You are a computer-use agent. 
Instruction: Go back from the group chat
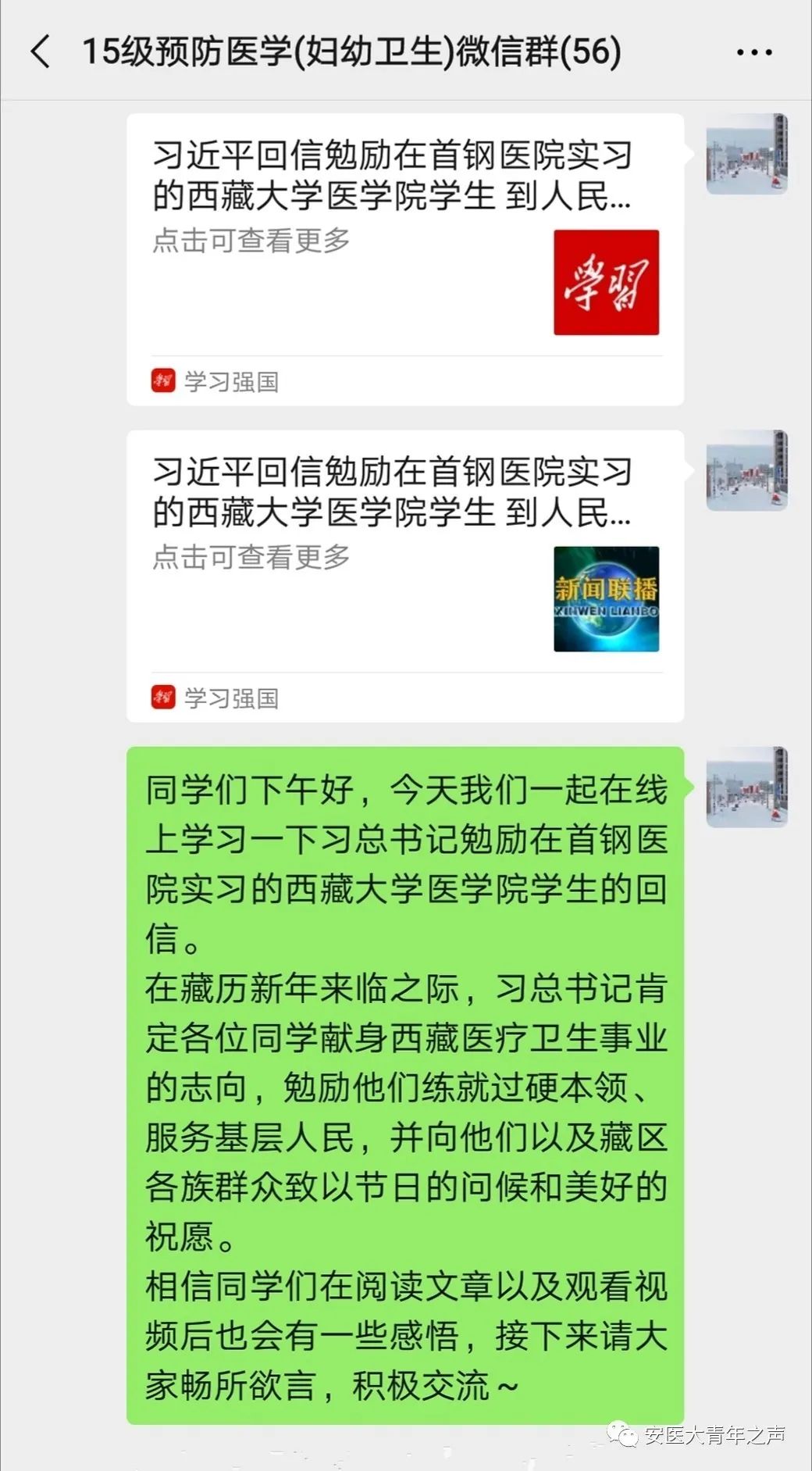click(x=41, y=52)
